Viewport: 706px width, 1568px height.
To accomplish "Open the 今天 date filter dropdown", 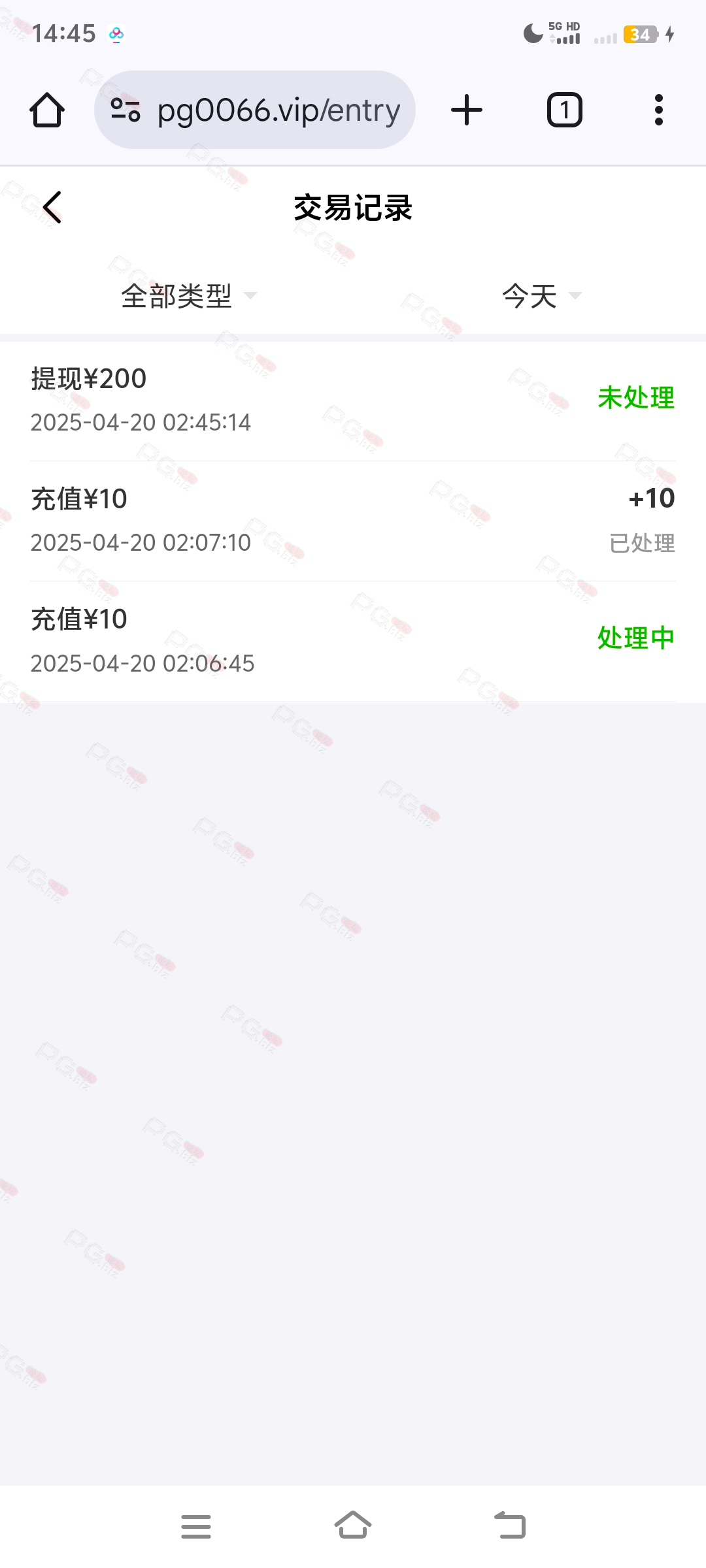I will click(x=542, y=296).
